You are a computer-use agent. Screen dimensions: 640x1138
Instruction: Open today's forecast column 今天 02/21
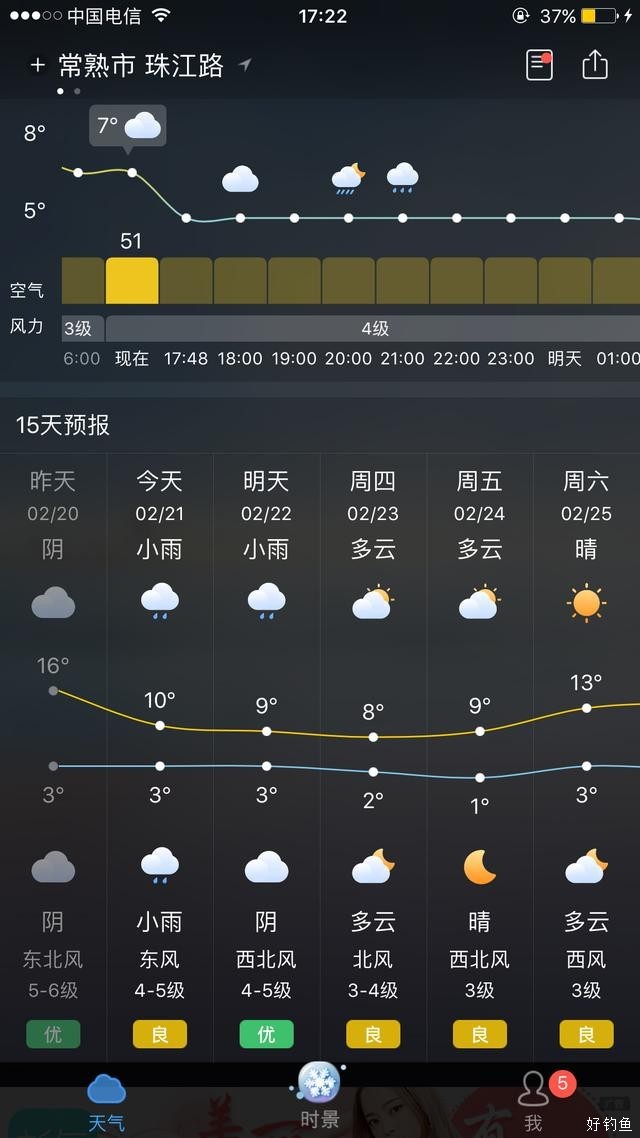tap(160, 497)
